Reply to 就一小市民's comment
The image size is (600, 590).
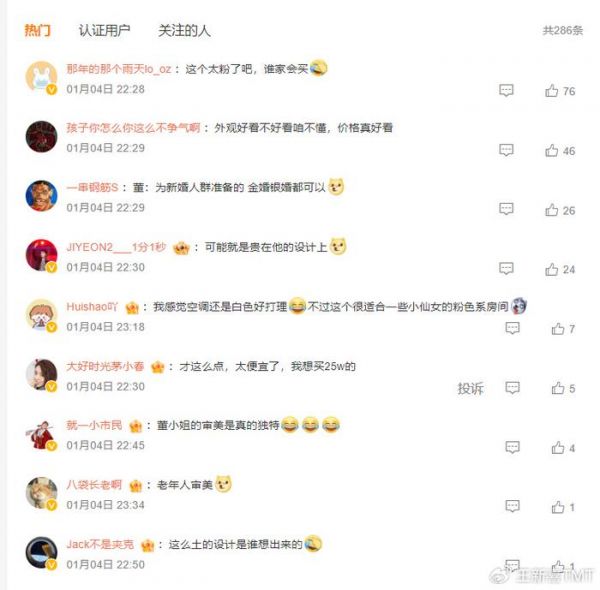click(512, 447)
